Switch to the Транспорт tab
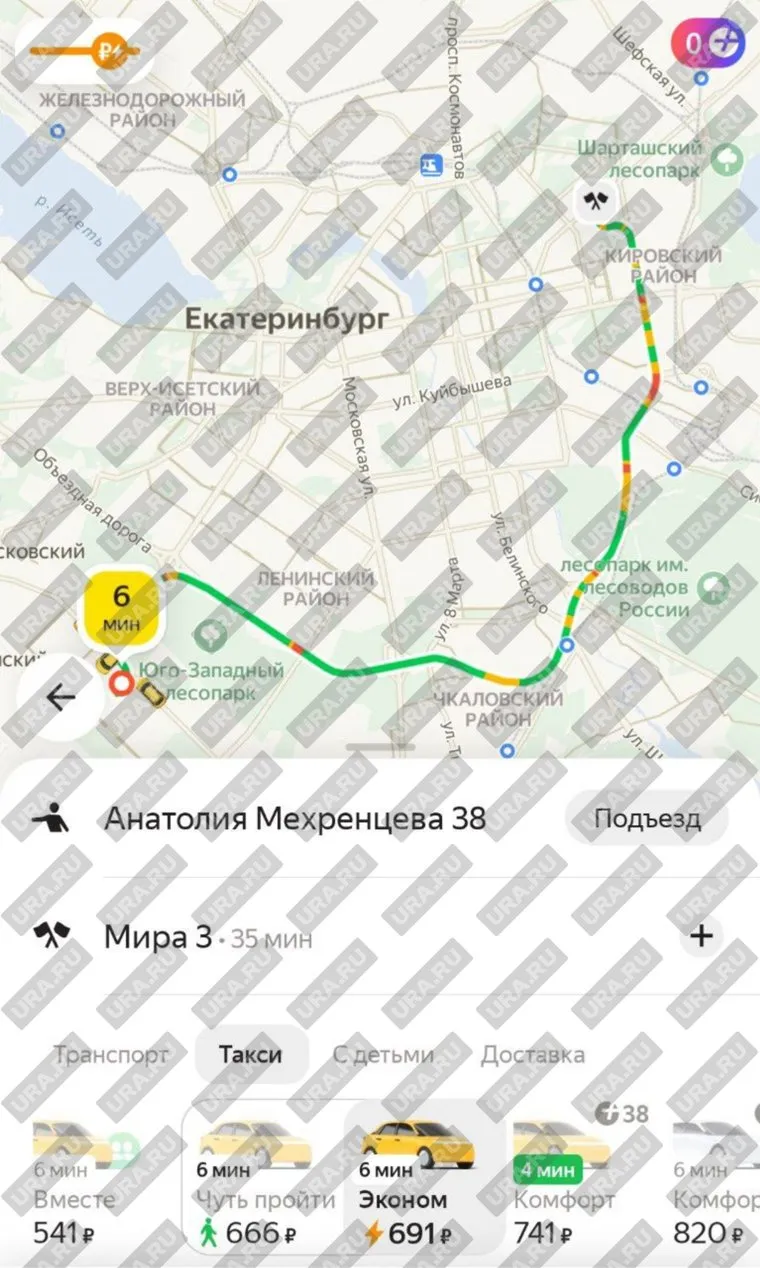The height and width of the screenshot is (1268, 760). click(111, 1054)
